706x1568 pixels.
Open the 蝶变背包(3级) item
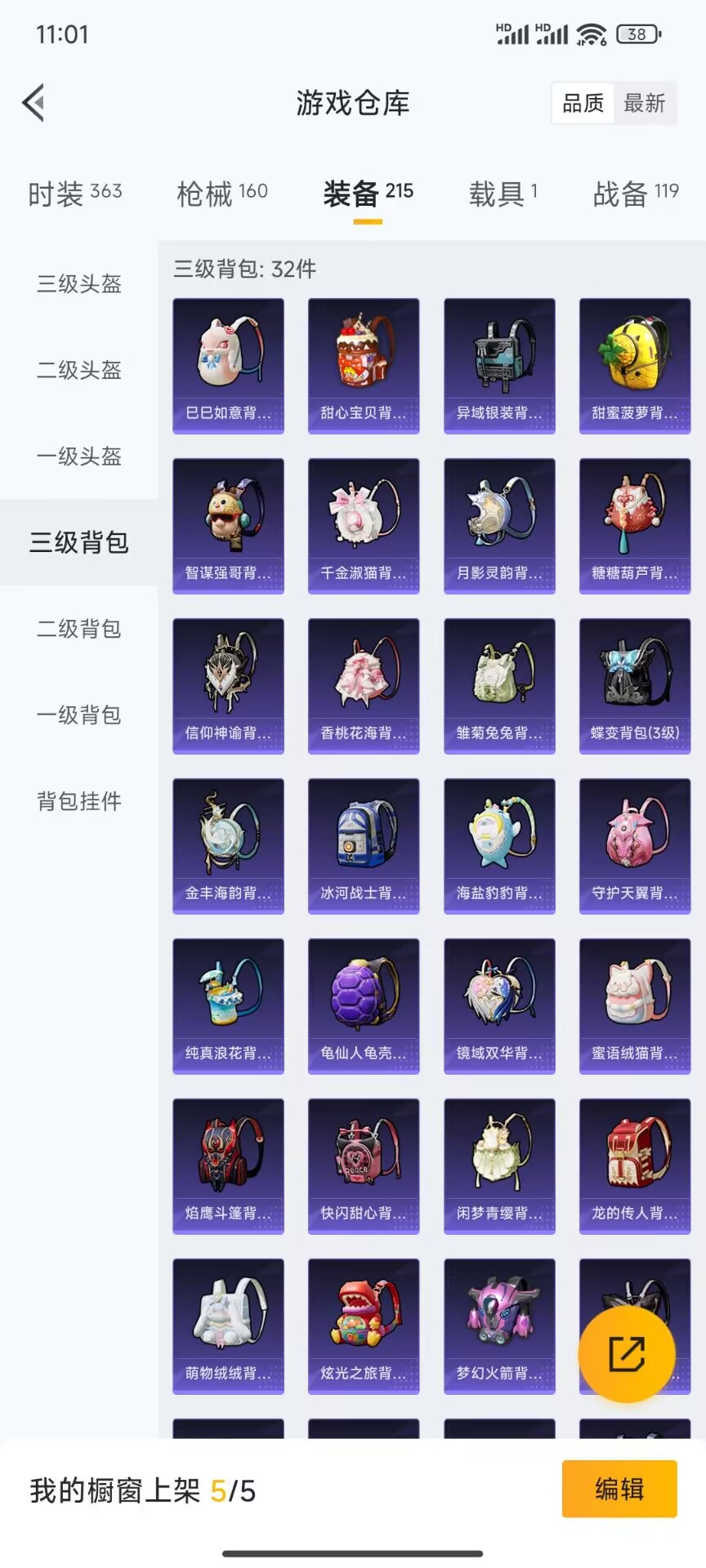pos(635,685)
